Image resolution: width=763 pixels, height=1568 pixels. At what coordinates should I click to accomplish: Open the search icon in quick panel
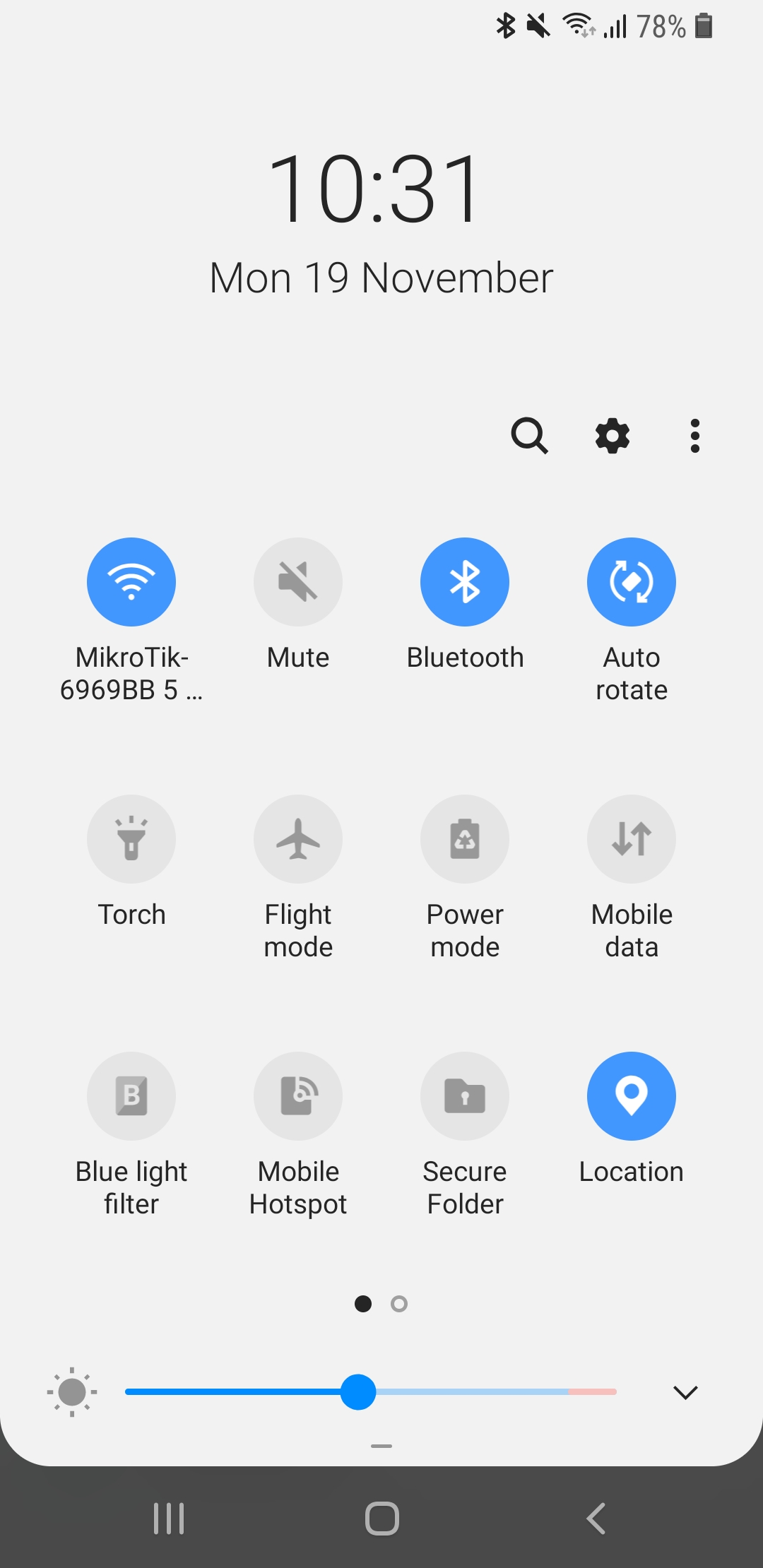pyautogui.click(x=529, y=435)
